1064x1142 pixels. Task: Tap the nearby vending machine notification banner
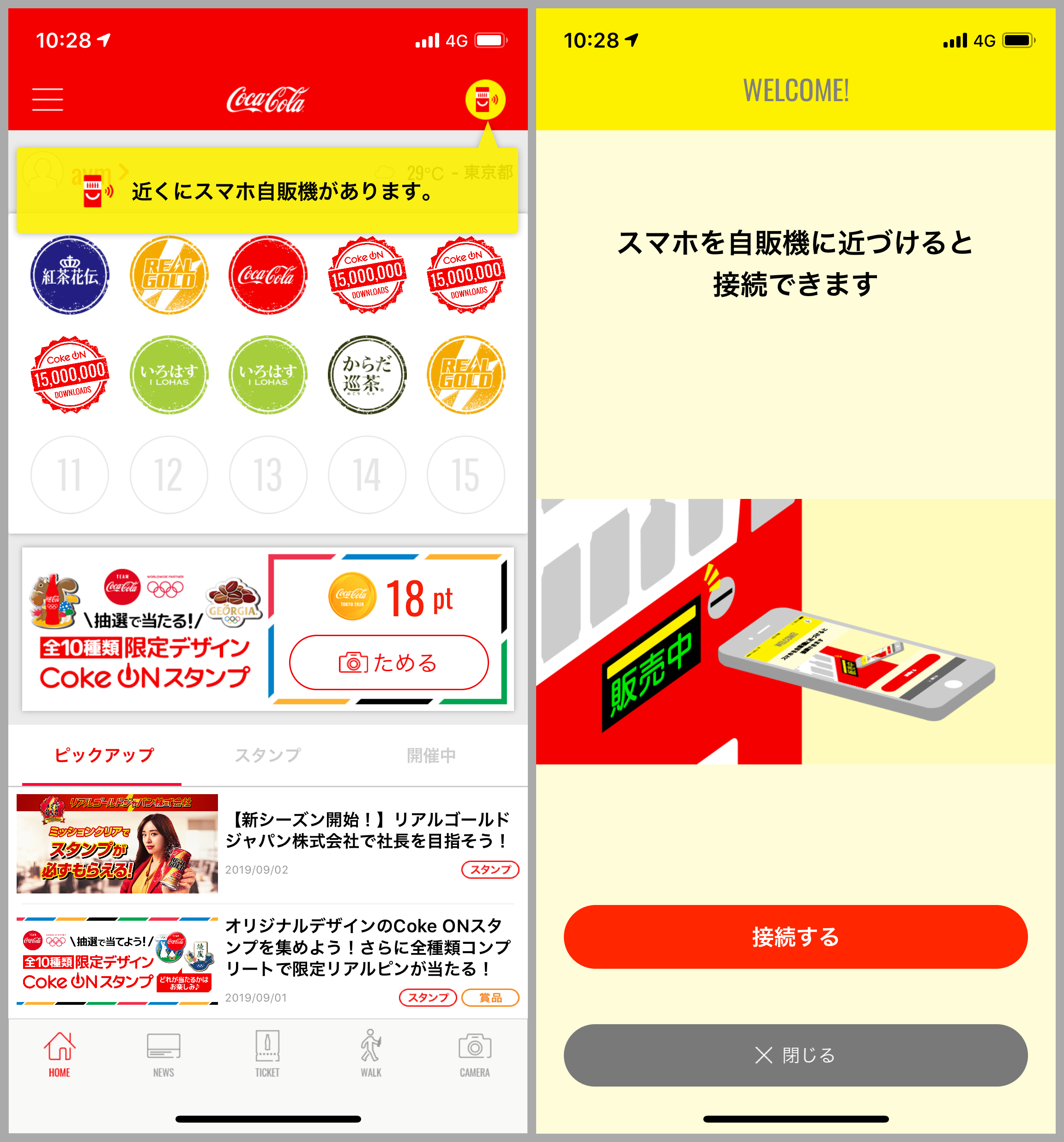pos(267,191)
